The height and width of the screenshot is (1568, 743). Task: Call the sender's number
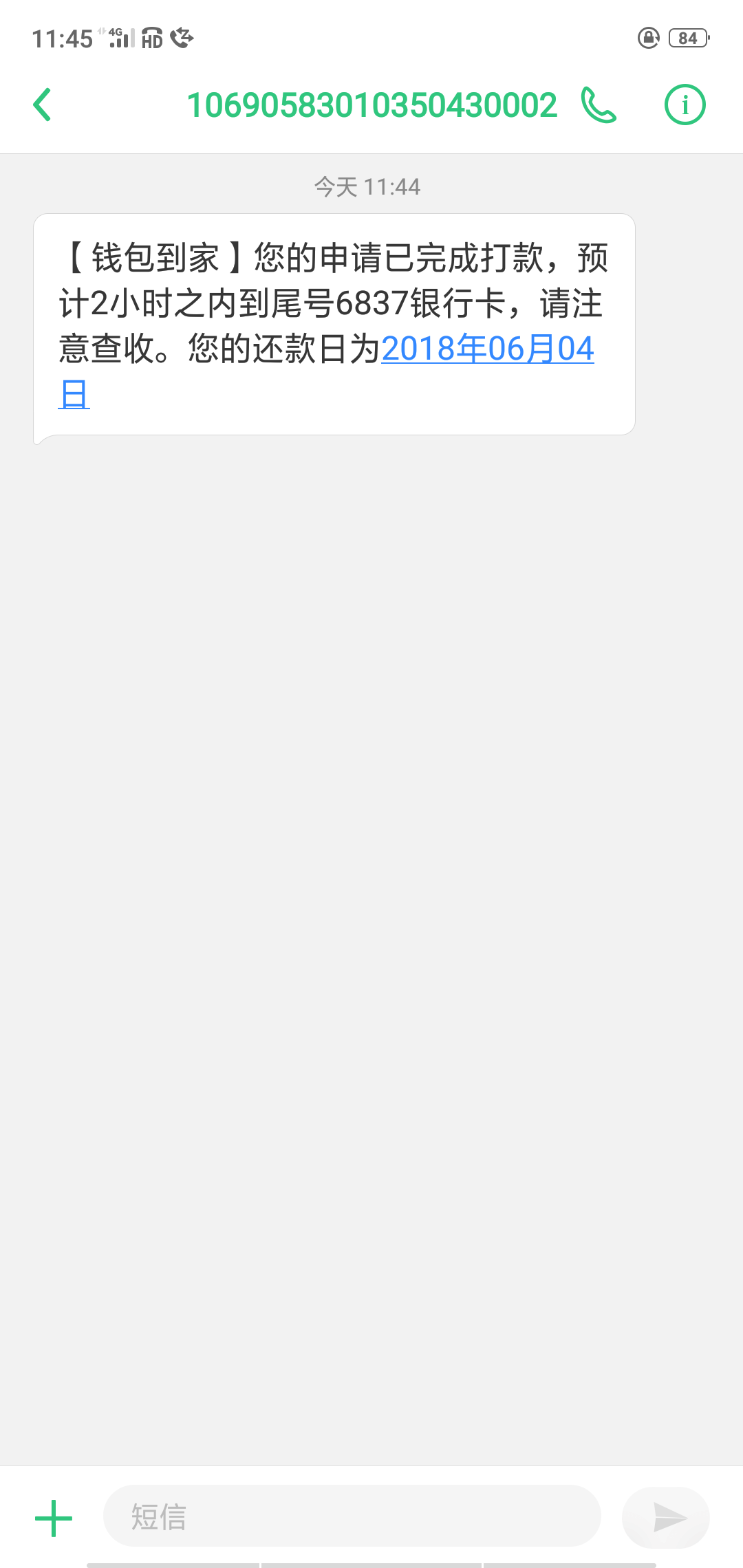pyautogui.click(x=599, y=105)
